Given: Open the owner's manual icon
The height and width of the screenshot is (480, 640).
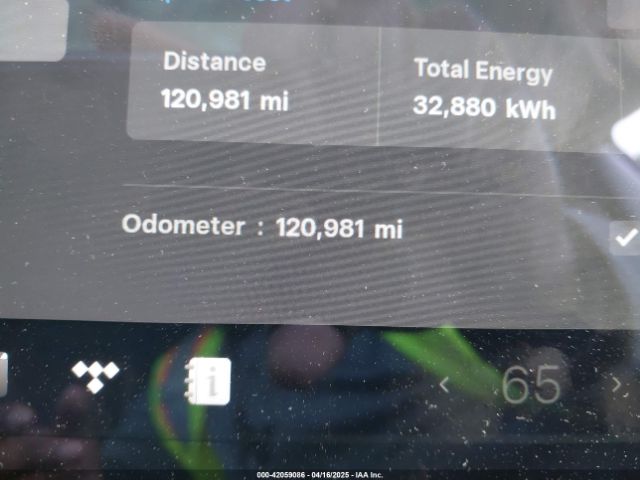Looking at the screenshot, I should coord(208,381).
